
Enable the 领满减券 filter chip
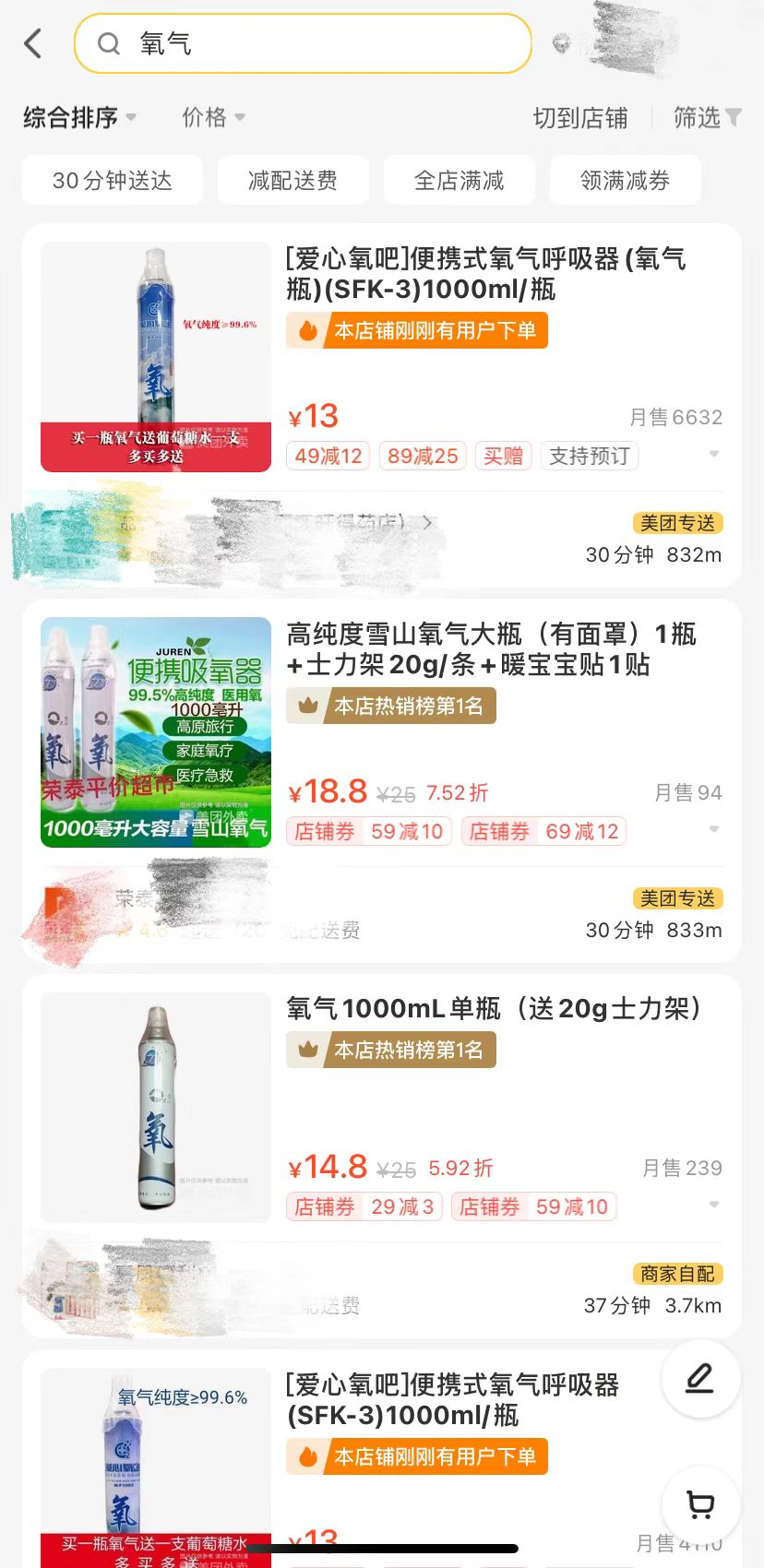[625, 181]
